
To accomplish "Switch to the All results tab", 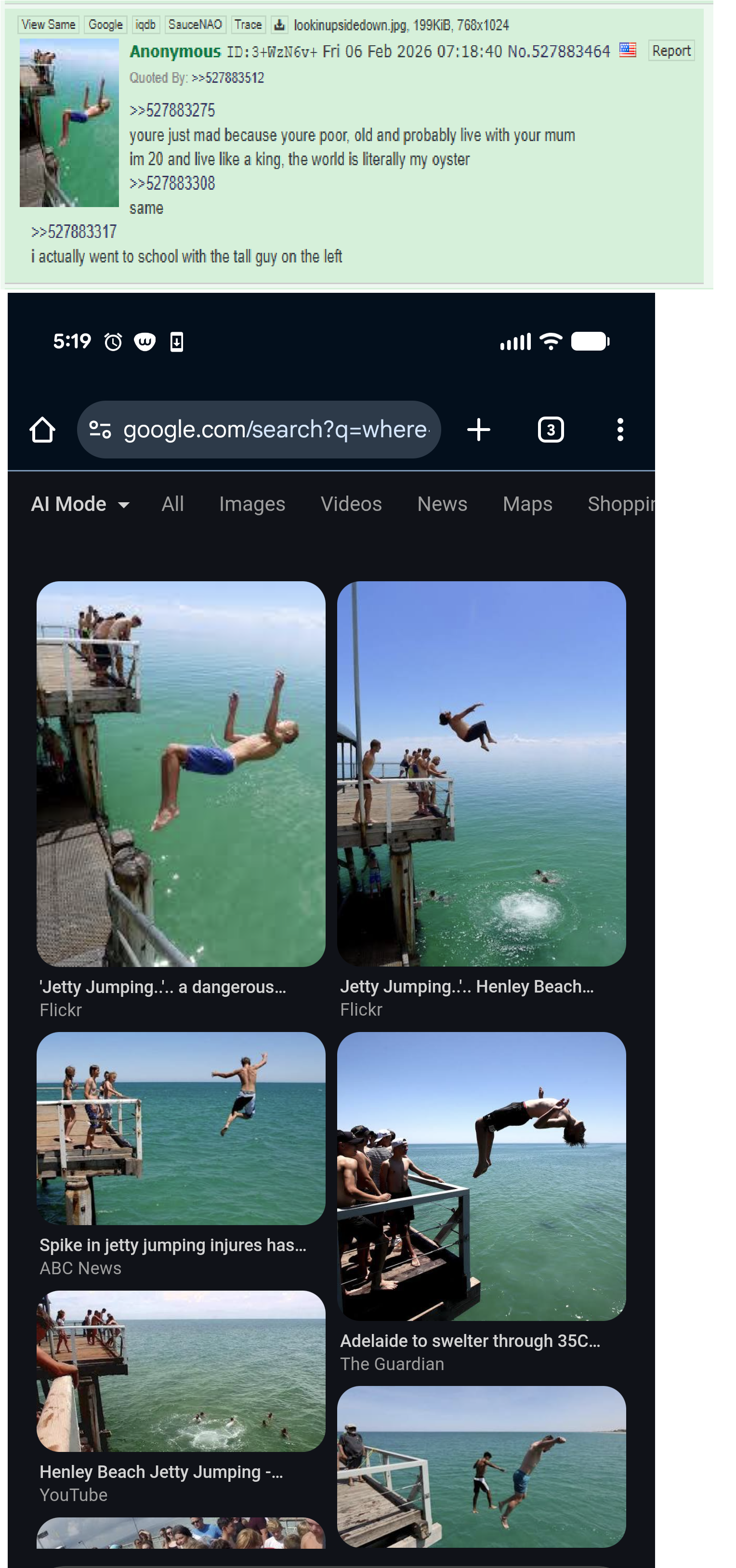I will pyautogui.click(x=172, y=504).
